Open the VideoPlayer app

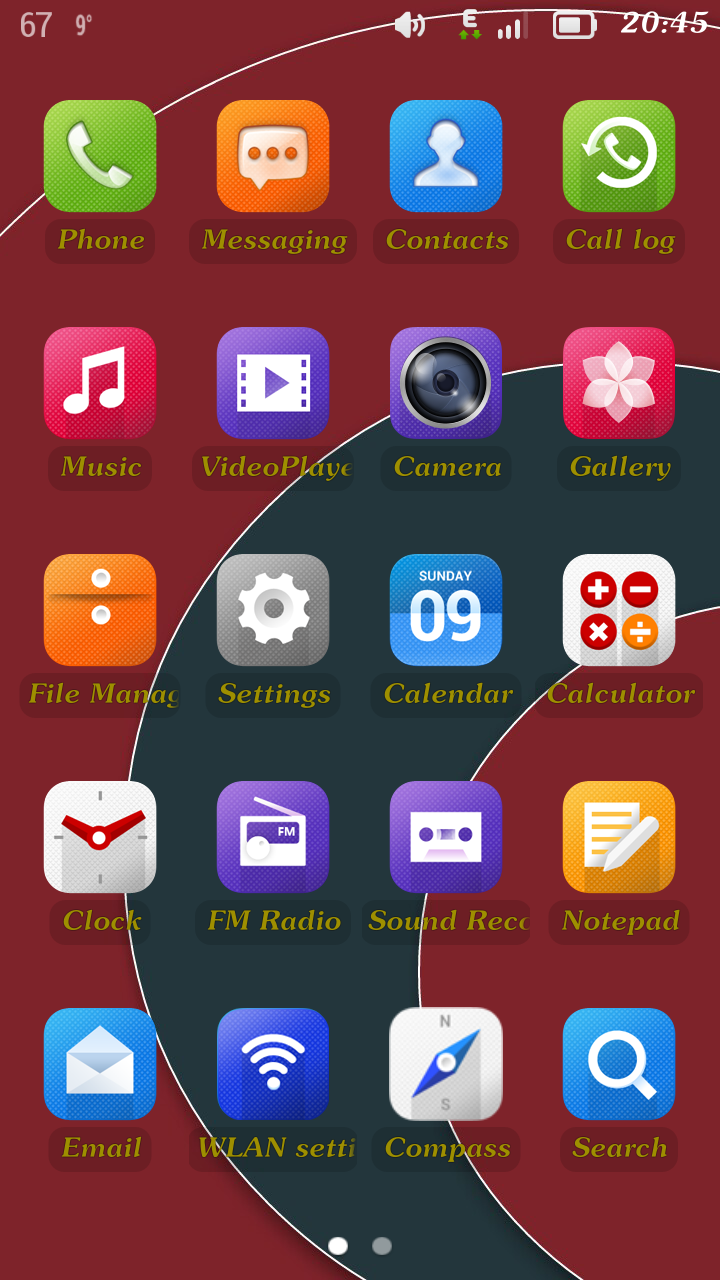click(x=273, y=383)
